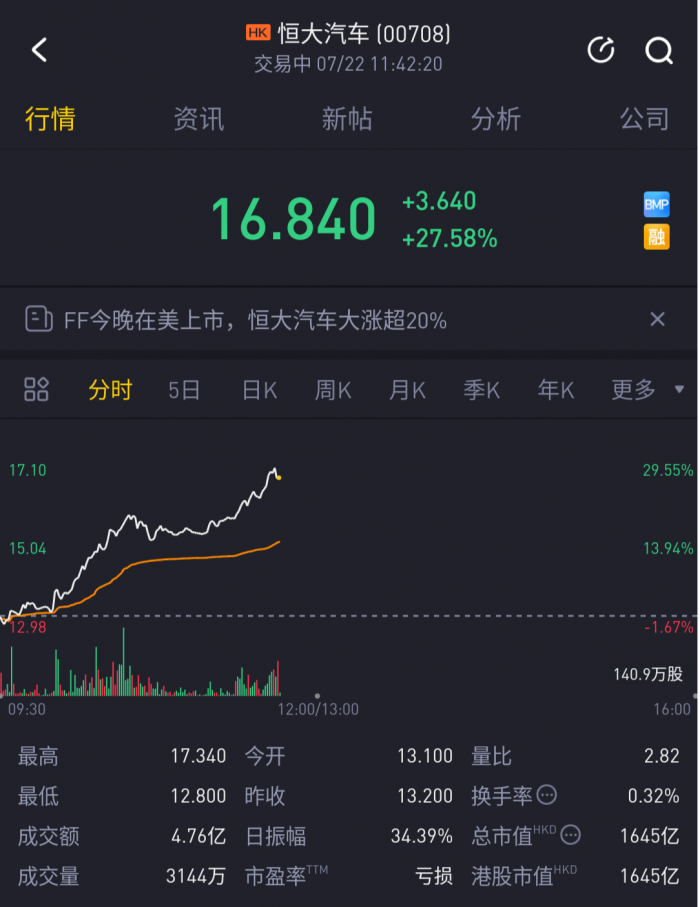Screen dimensions: 700x907
Task: Go back using the arrow
Action: 40,50
